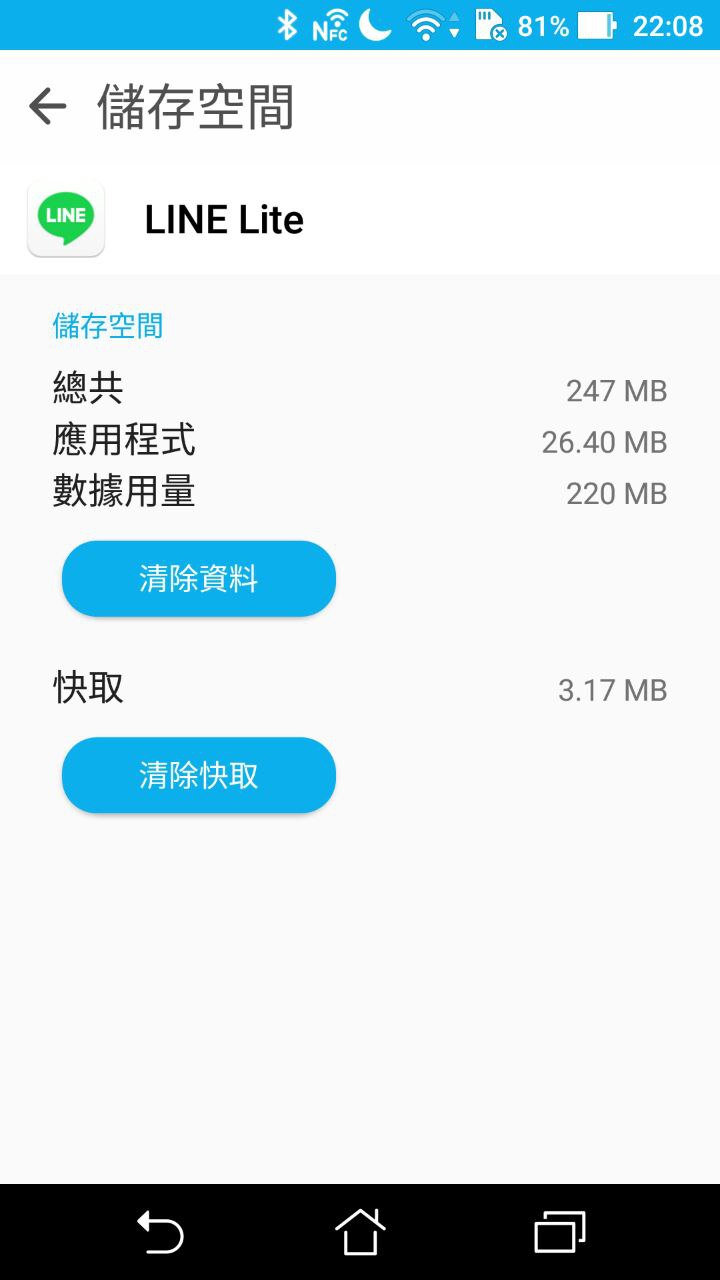Viewport: 720px width, 1280px height.
Task: Go back from the 儲存空間 screen
Action: click(47, 106)
